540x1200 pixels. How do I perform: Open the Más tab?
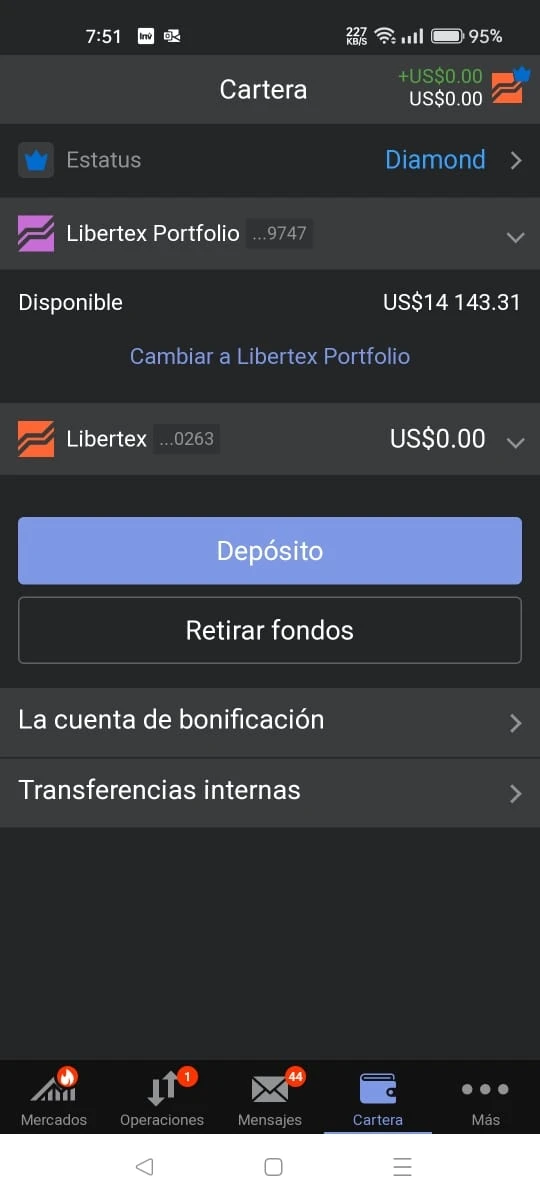pos(486,1097)
